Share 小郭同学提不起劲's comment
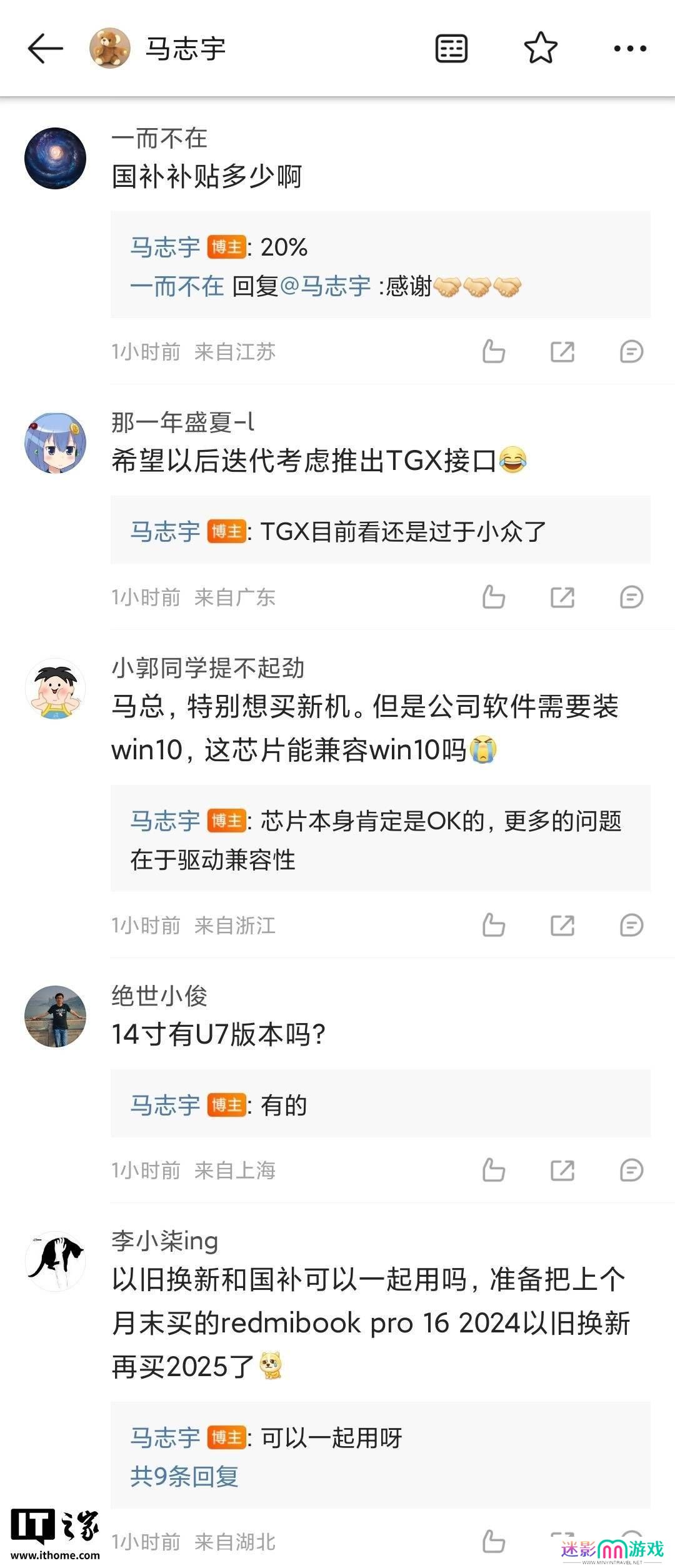Viewport: 675px width, 1568px height. [x=562, y=925]
